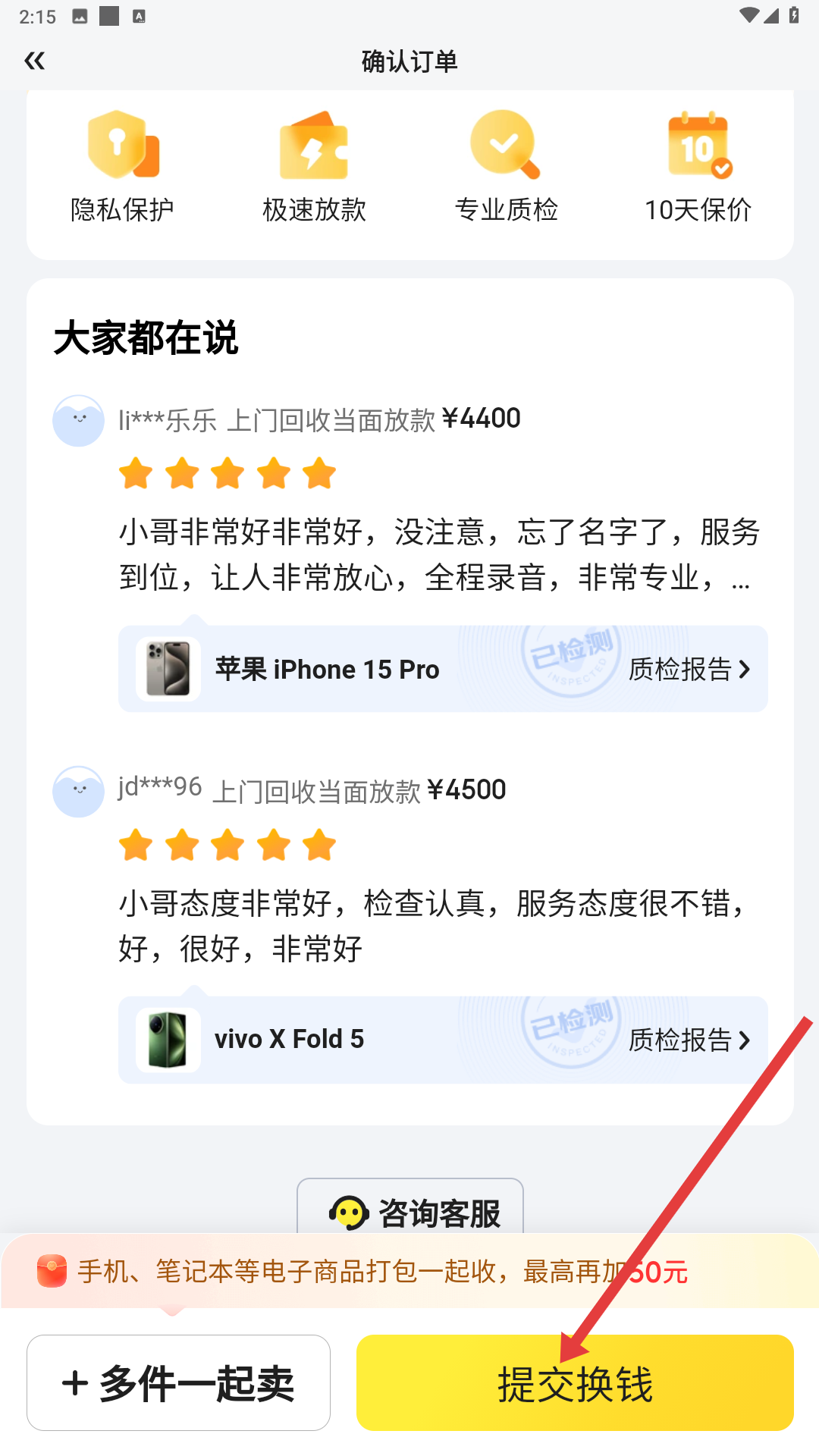
Task: Select 多件一起卖 to add more items
Action: tap(178, 1382)
